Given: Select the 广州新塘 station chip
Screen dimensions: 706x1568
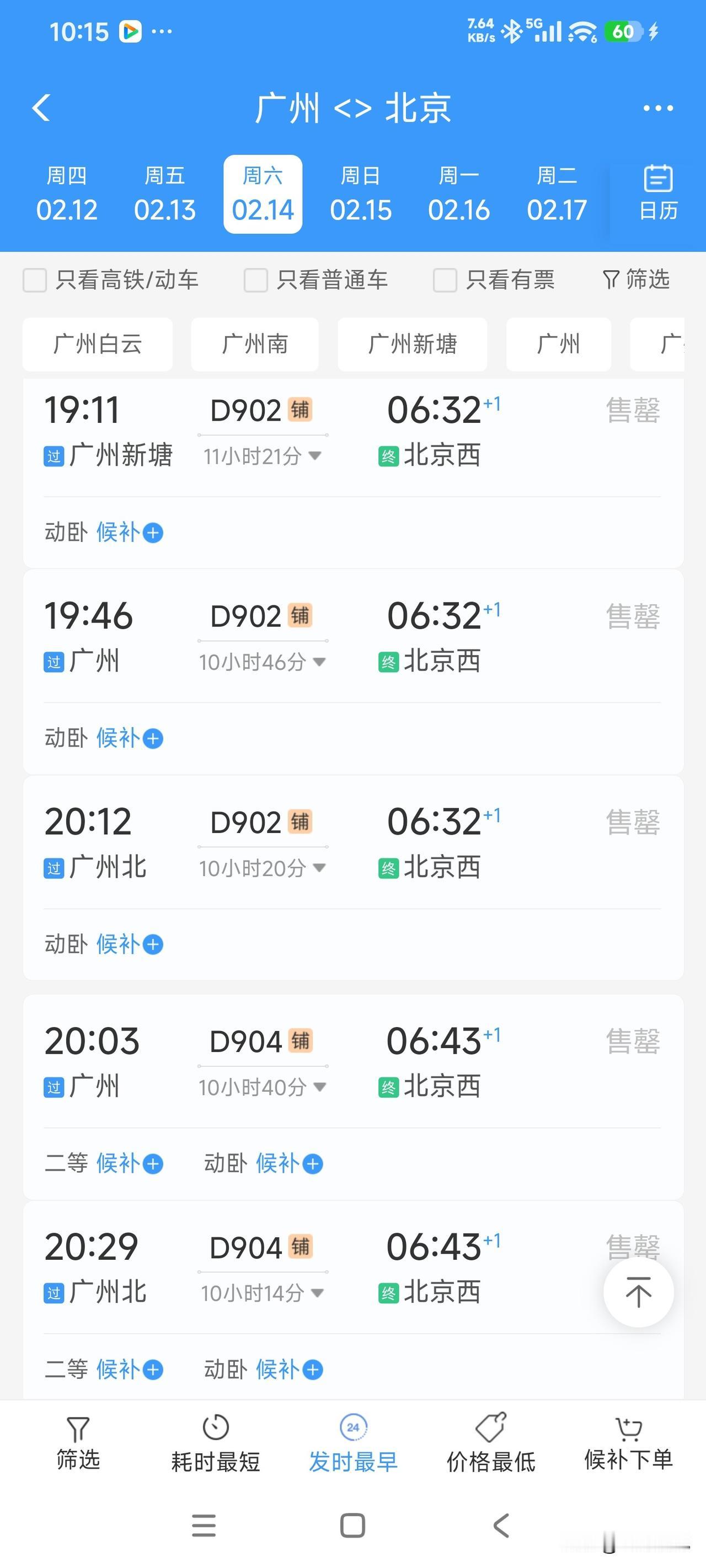Looking at the screenshot, I should (413, 344).
